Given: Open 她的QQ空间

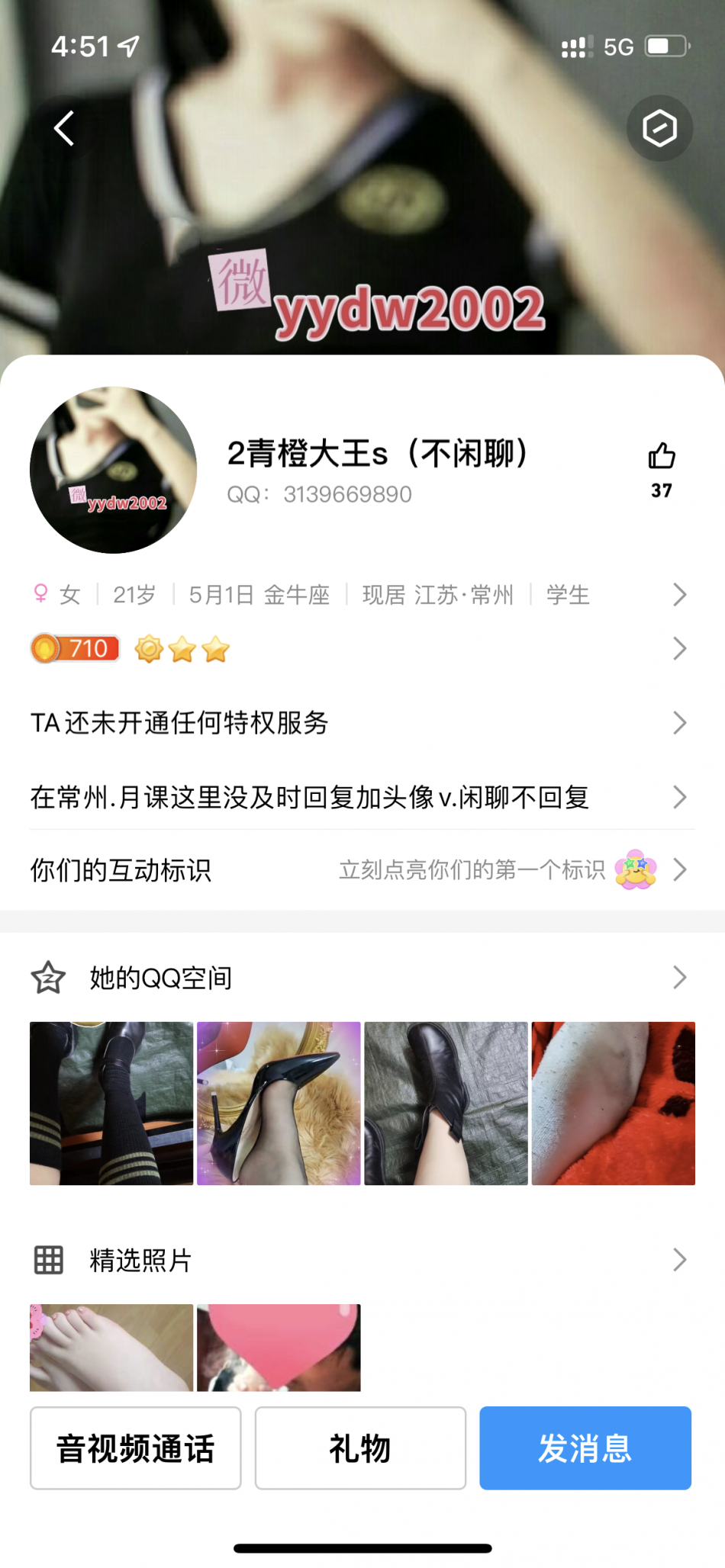Looking at the screenshot, I should [359, 978].
